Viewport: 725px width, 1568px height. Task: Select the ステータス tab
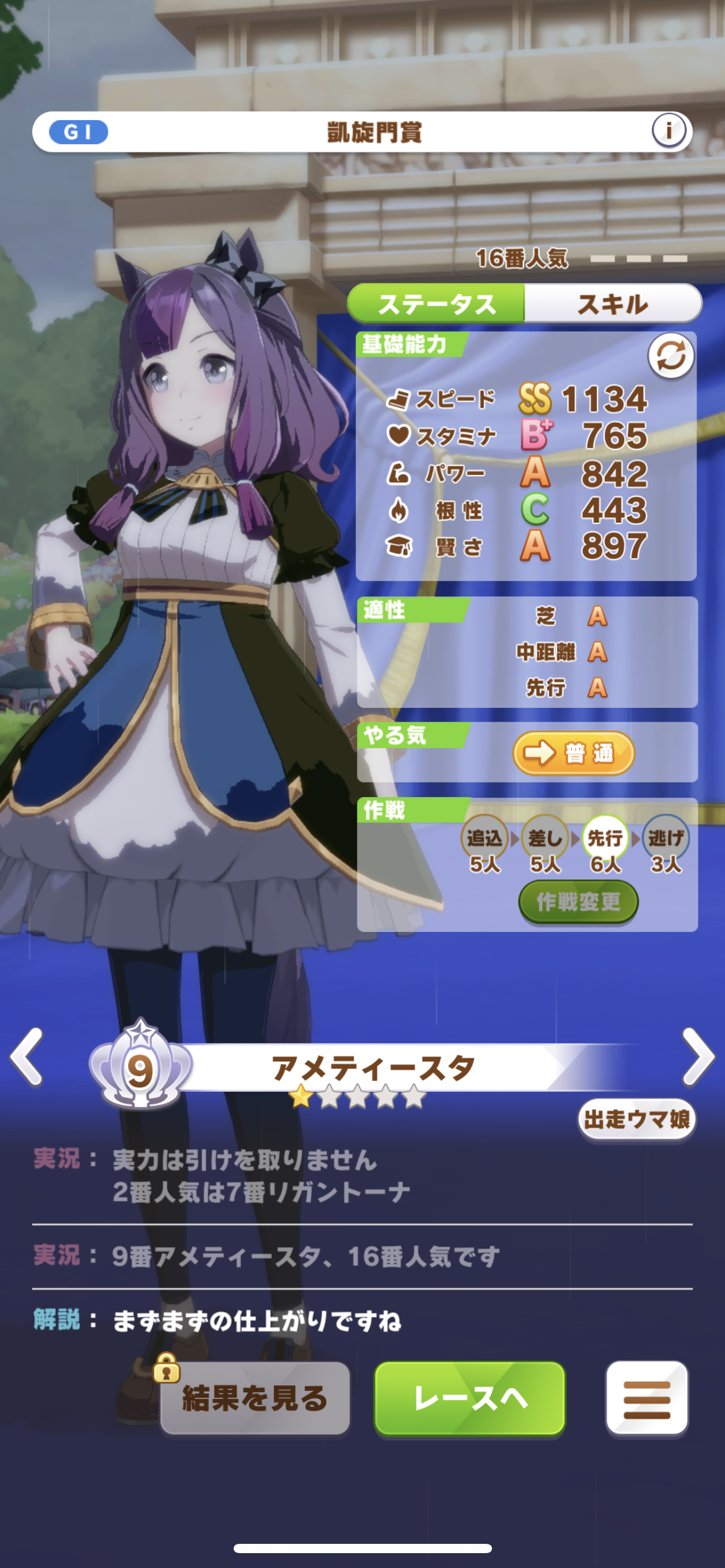(437, 304)
